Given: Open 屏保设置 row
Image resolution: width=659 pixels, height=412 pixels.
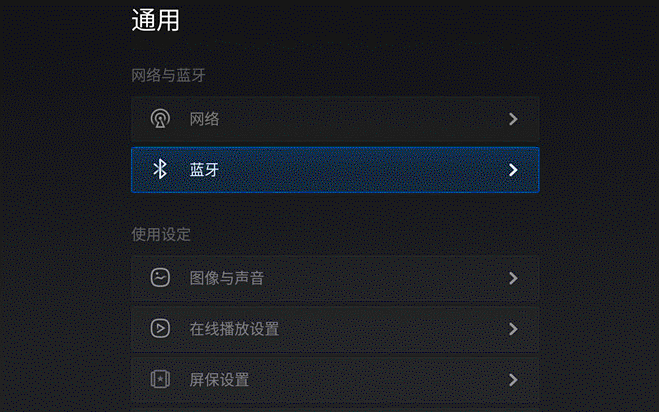Looking at the screenshot, I should point(335,380).
